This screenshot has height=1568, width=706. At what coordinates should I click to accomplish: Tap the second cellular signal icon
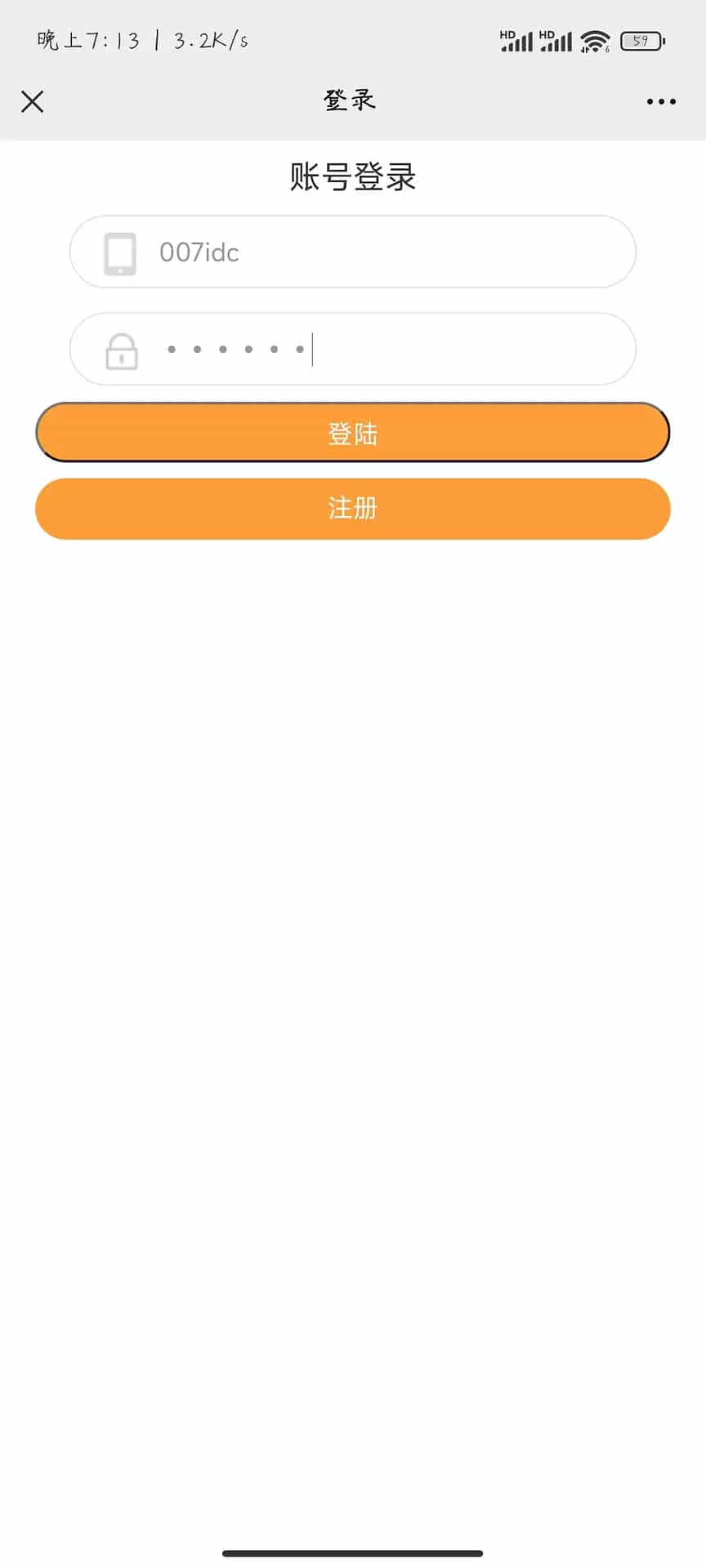coord(557,41)
